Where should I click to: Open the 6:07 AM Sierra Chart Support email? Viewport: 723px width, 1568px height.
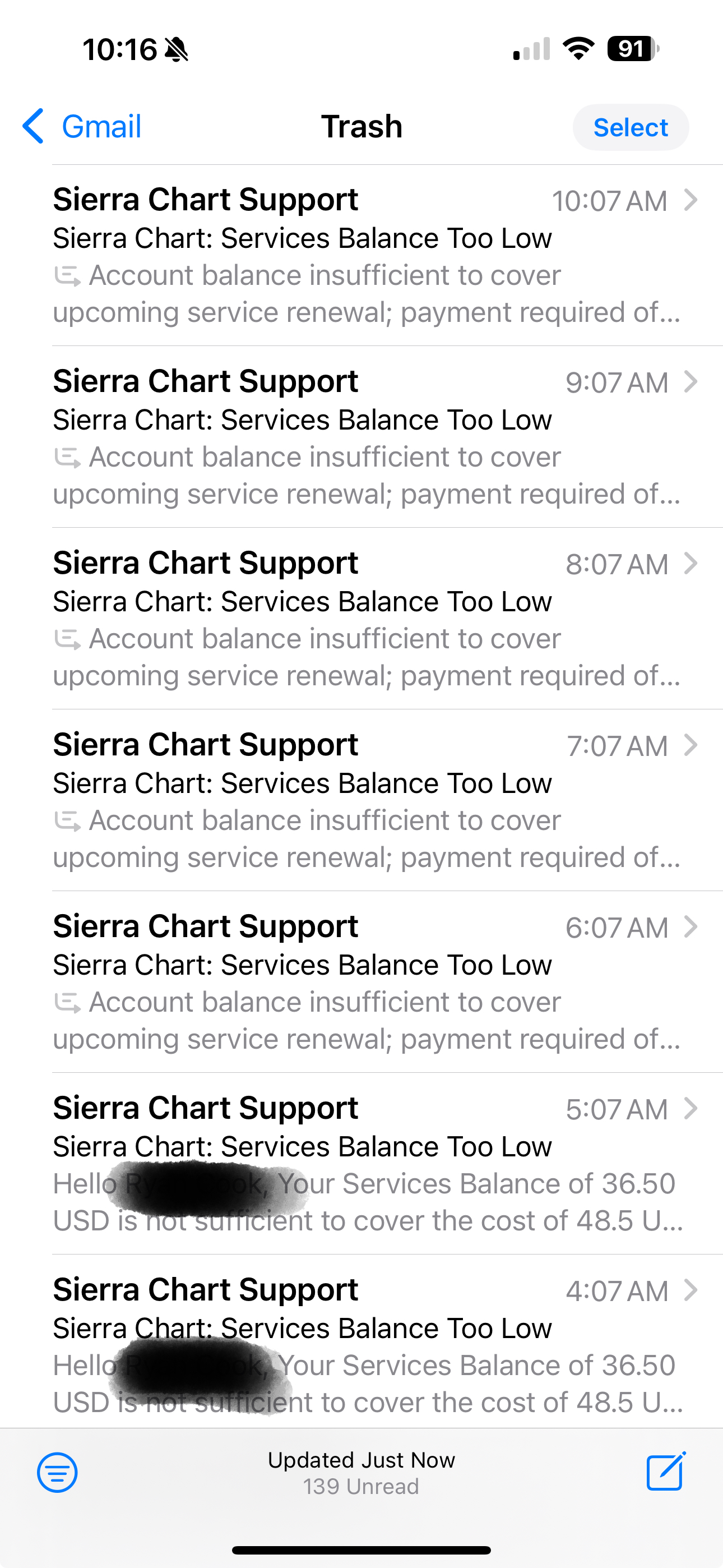click(x=365, y=982)
